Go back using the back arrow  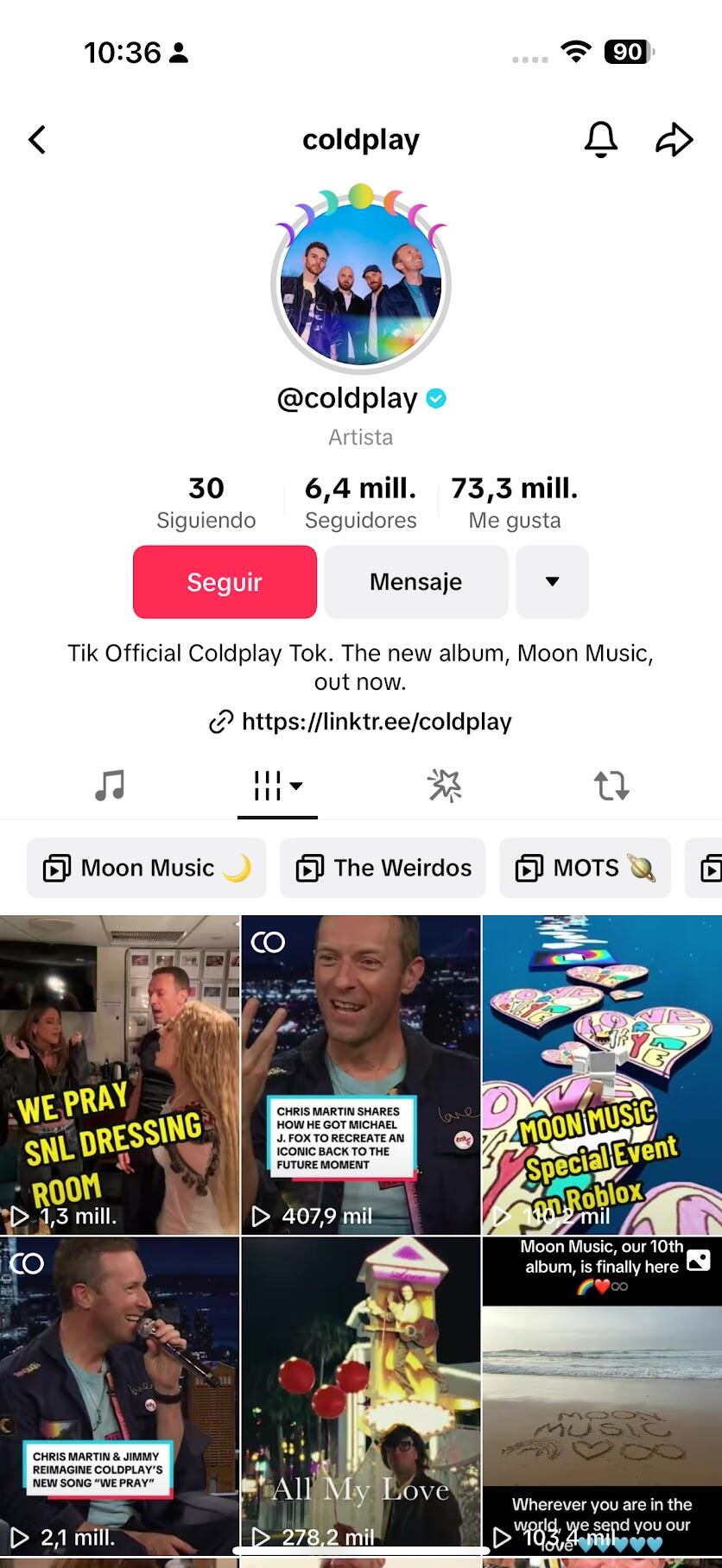point(37,139)
